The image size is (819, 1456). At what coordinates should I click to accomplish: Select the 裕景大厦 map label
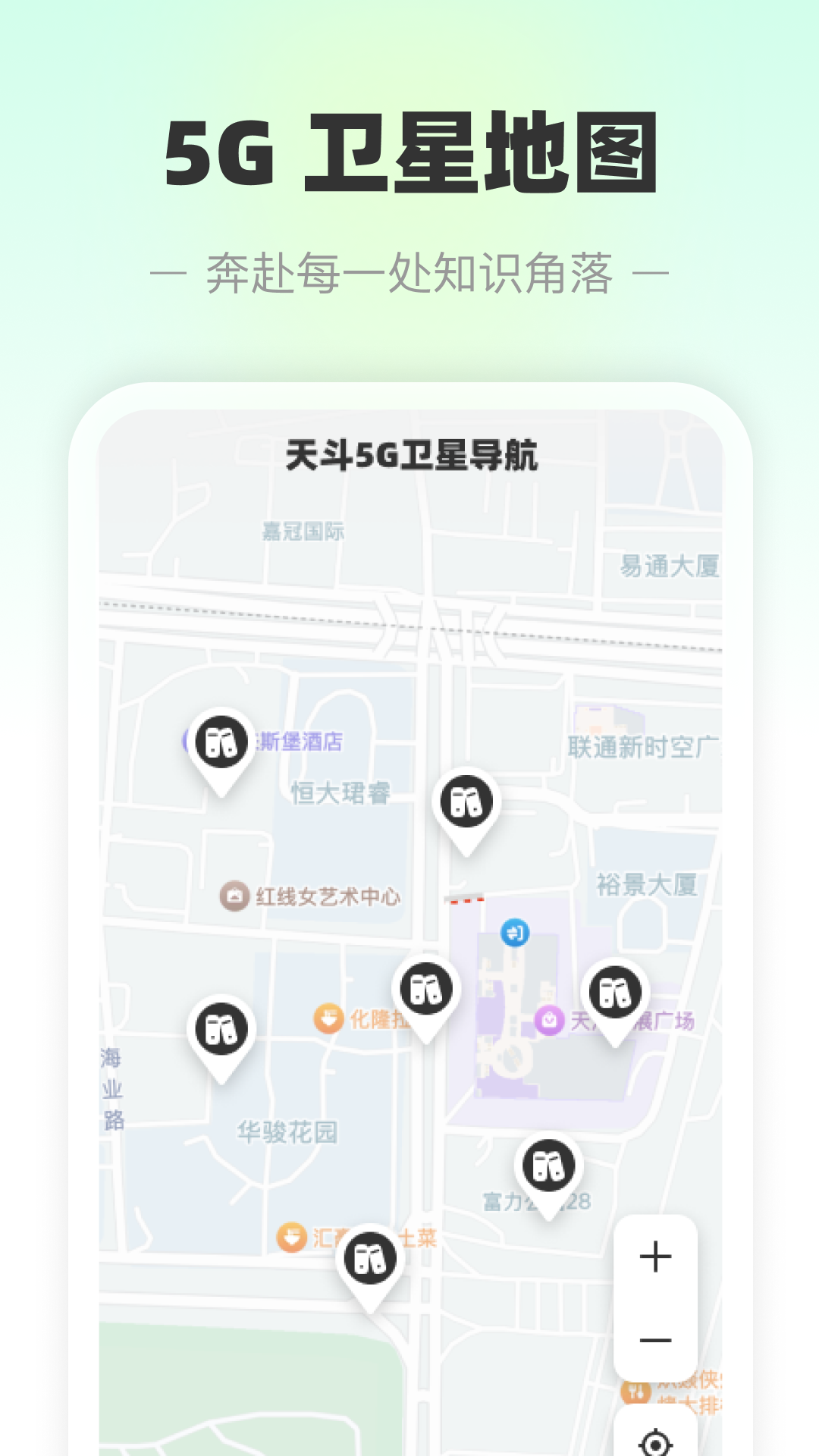click(x=645, y=884)
